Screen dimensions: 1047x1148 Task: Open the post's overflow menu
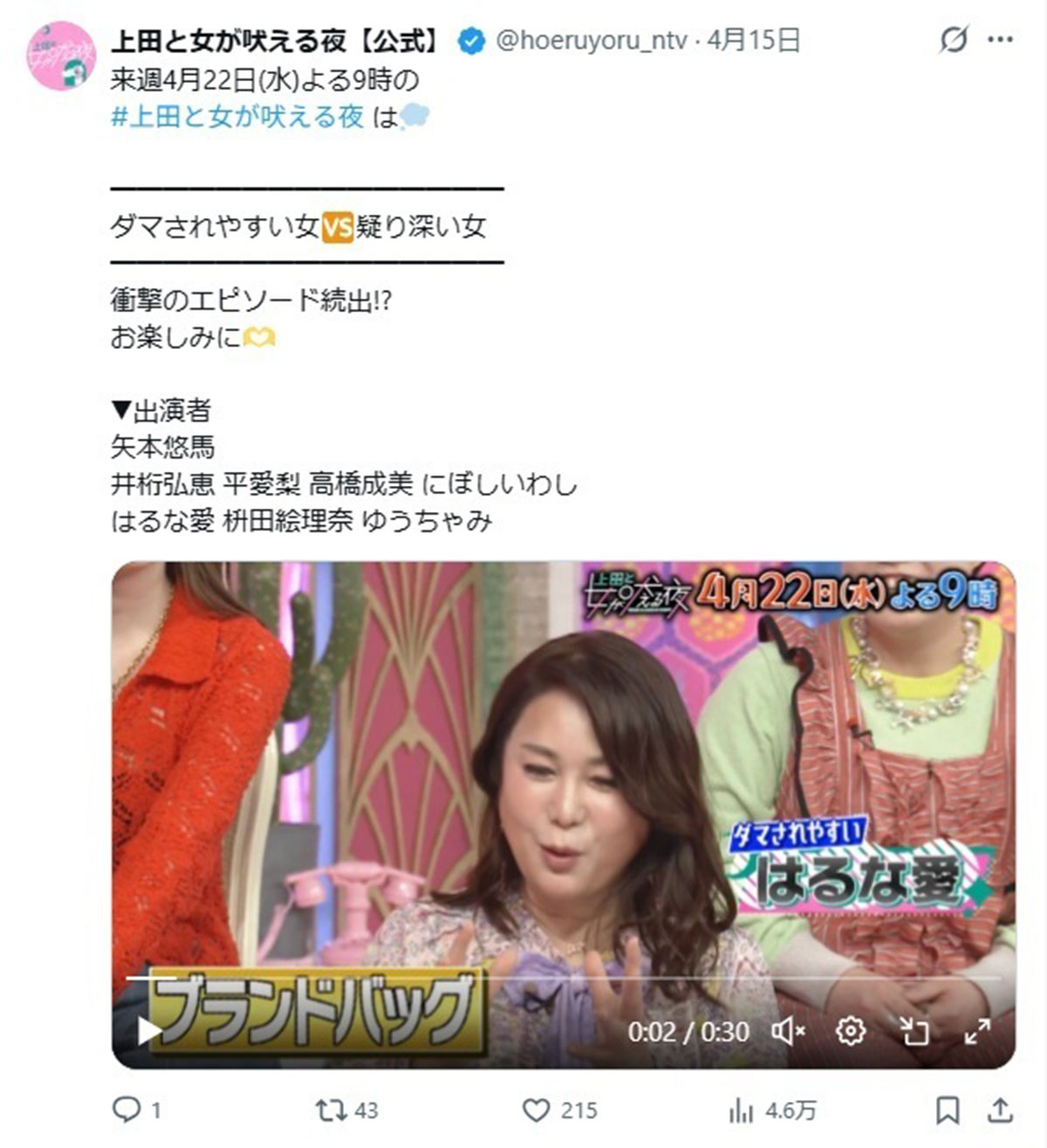point(1000,39)
